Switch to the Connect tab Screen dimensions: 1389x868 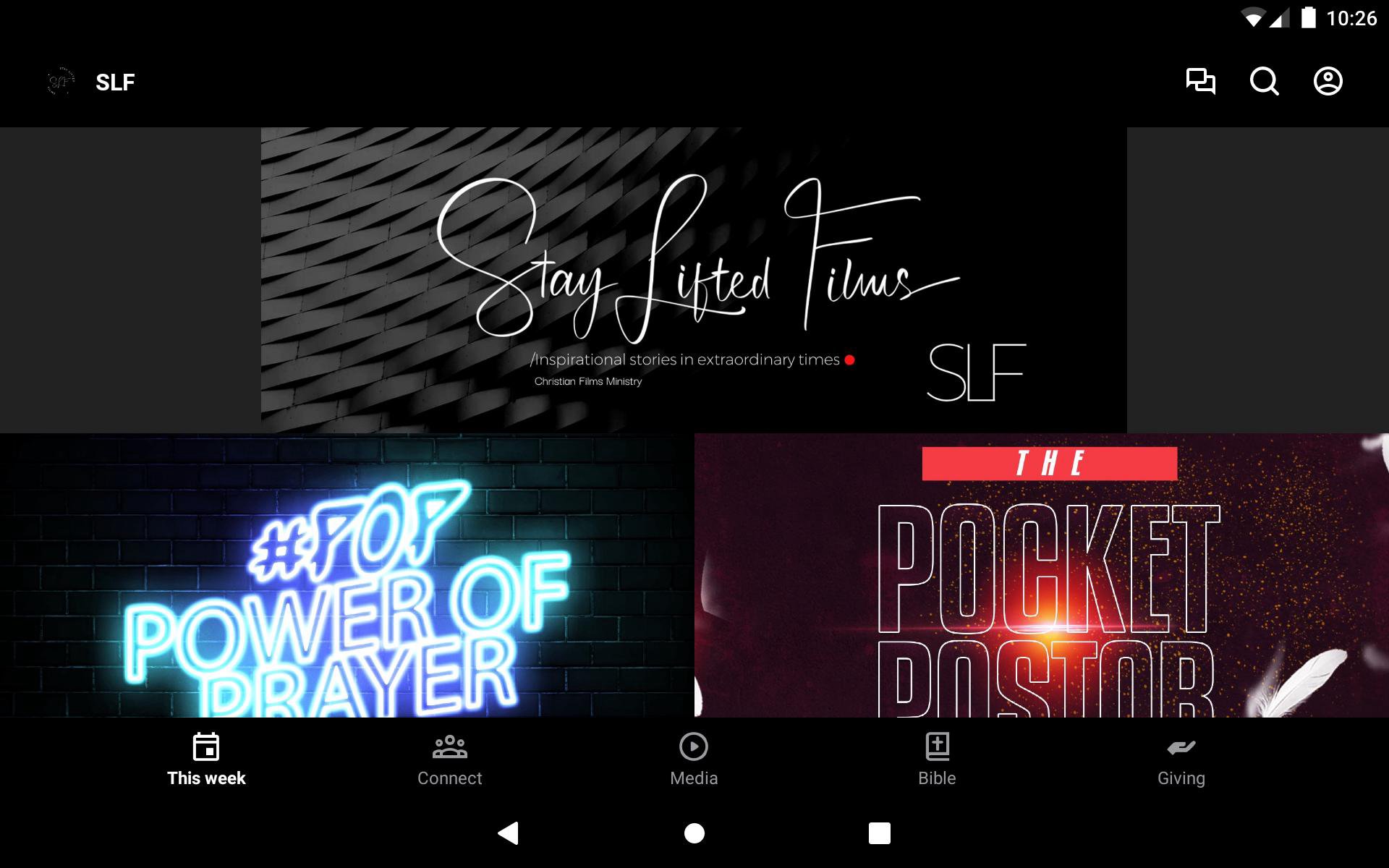[449, 759]
